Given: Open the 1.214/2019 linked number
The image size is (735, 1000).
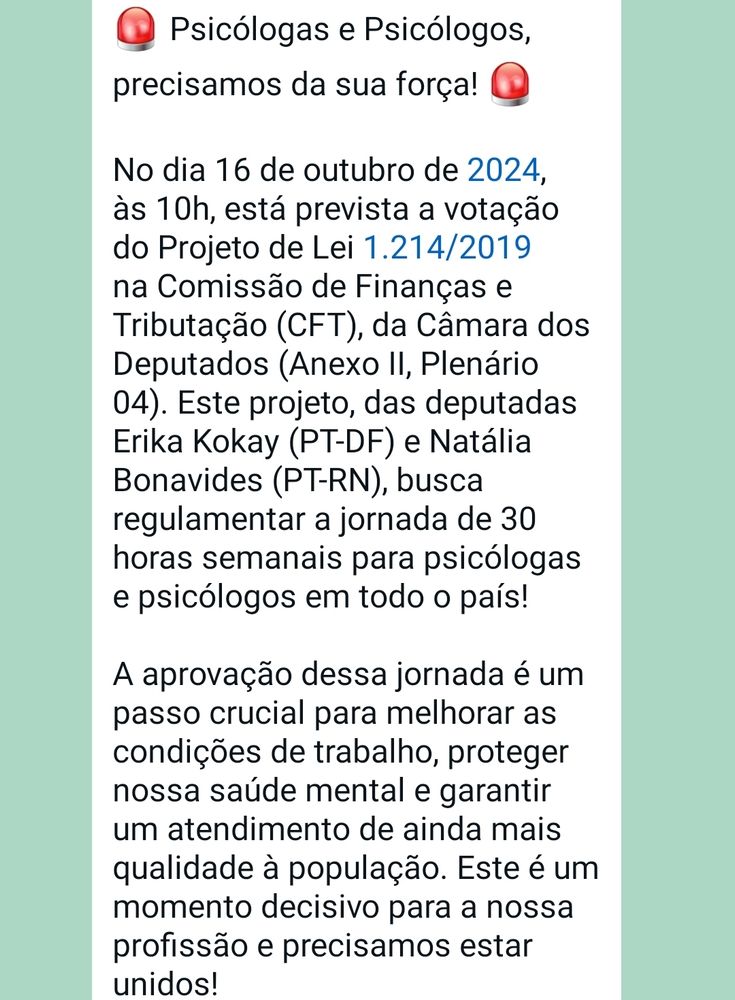Looking at the screenshot, I should coord(446,246).
